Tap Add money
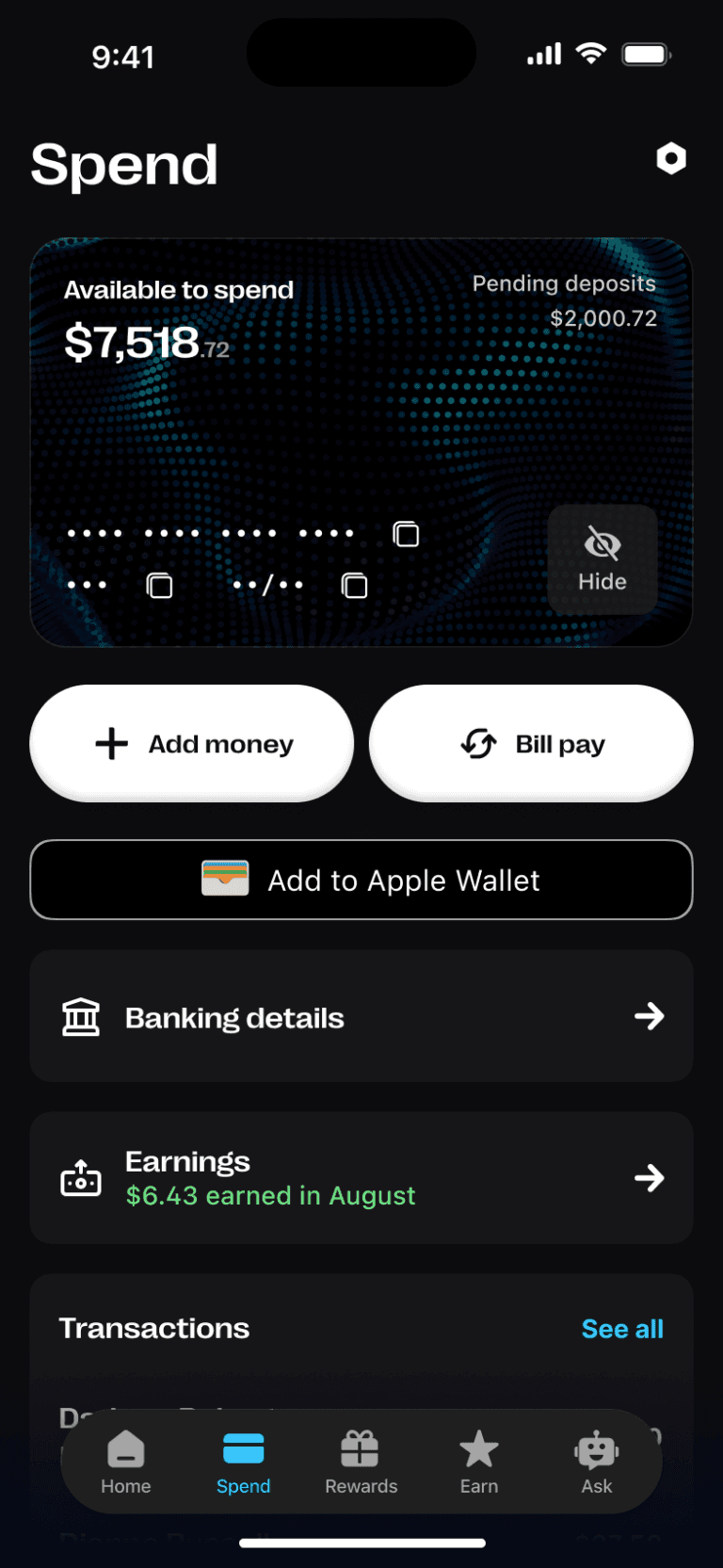The height and width of the screenshot is (1568, 723). tap(192, 744)
